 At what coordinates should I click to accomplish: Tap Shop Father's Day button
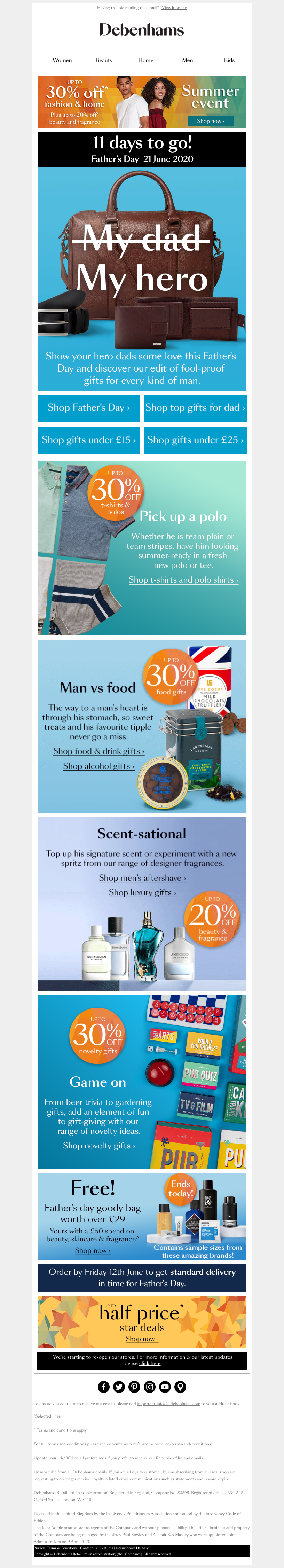pos(89,408)
